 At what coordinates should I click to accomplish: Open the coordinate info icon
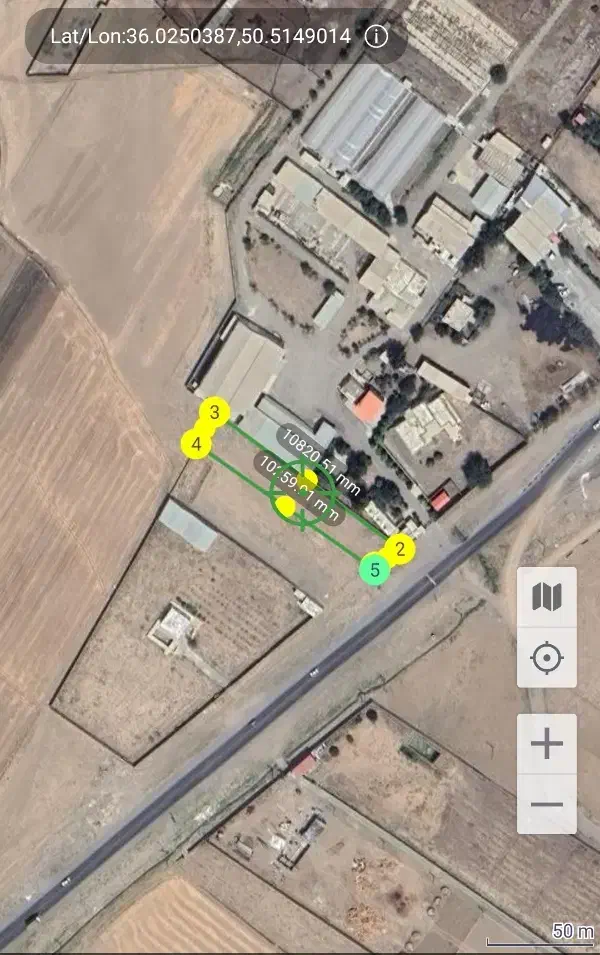(376, 37)
